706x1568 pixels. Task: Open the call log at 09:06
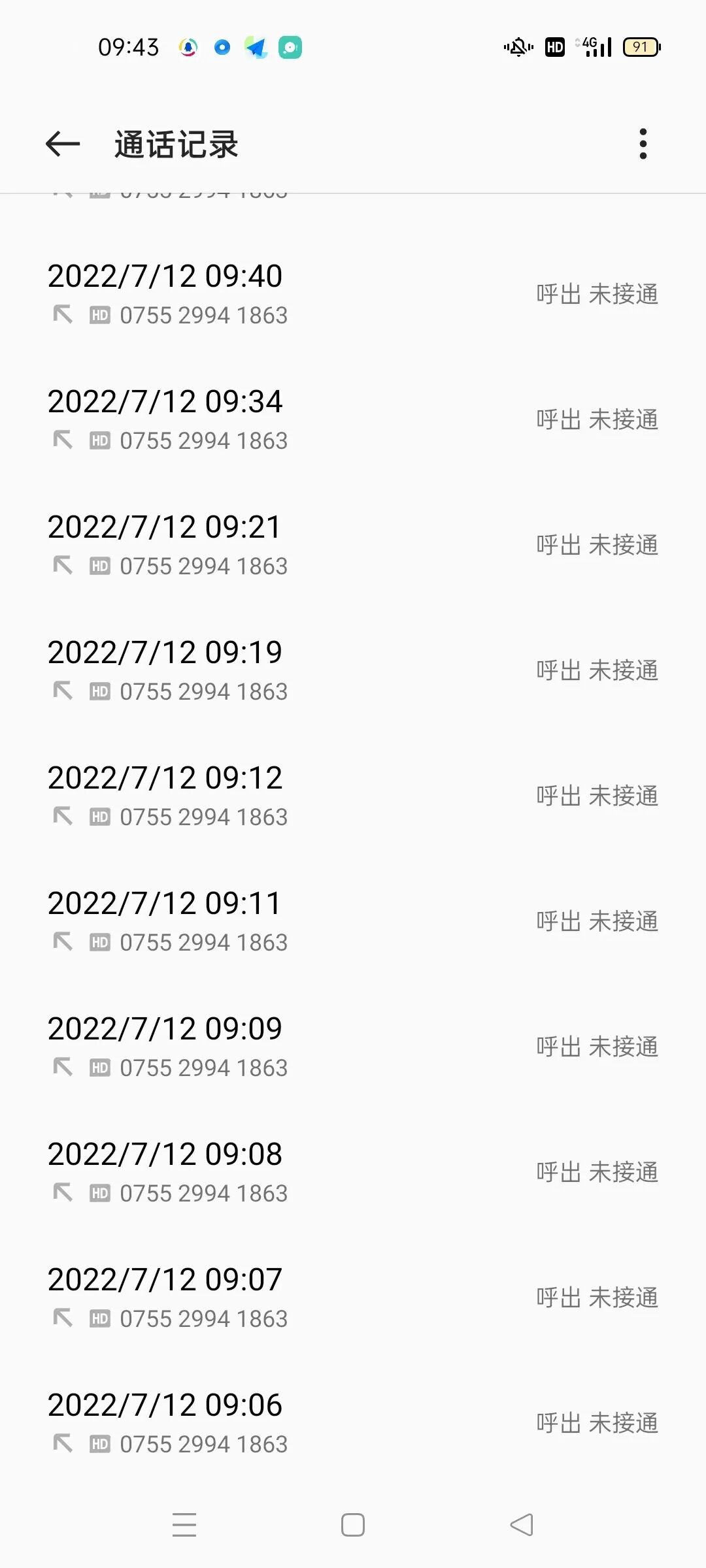pos(353,1423)
